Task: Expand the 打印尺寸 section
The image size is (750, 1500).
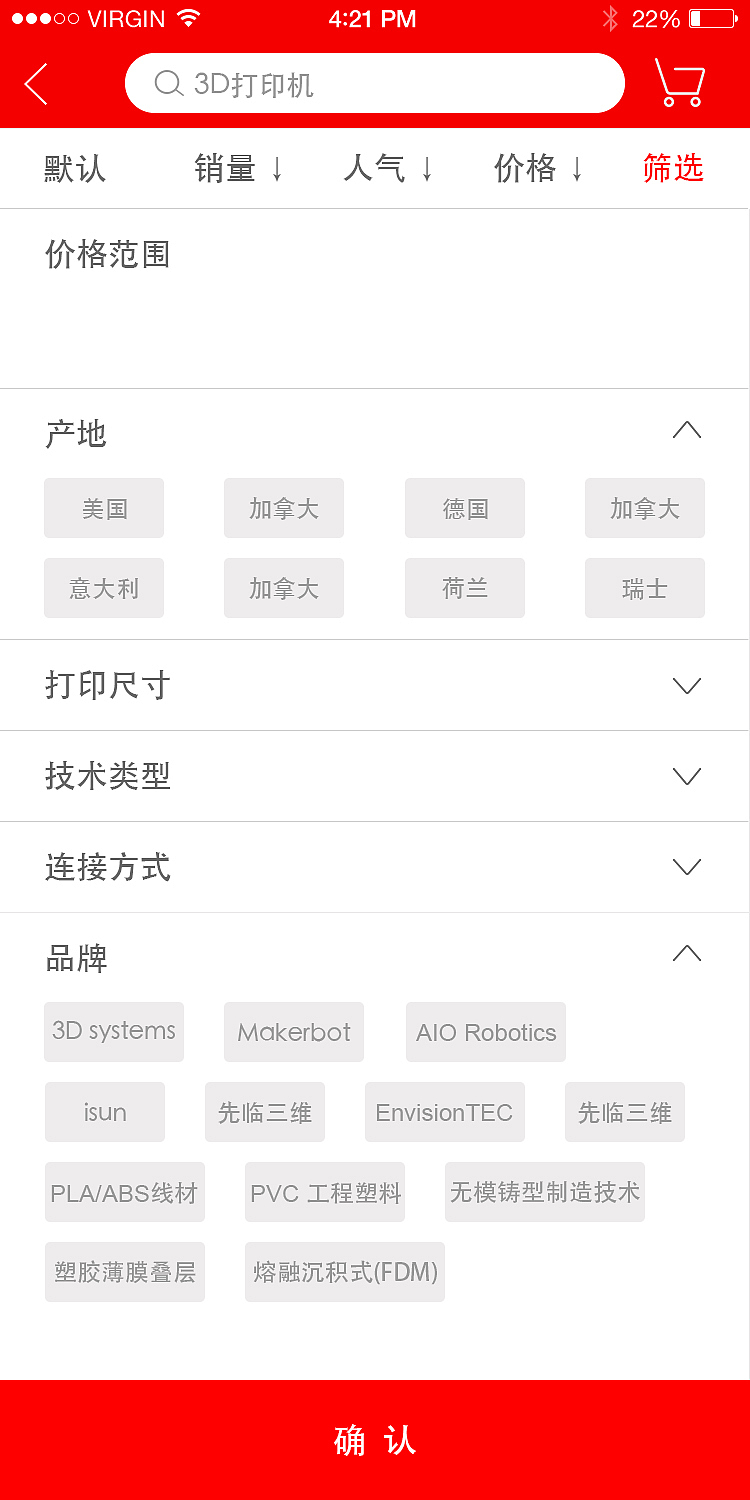Action: pyautogui.click(x=687, y=686)
